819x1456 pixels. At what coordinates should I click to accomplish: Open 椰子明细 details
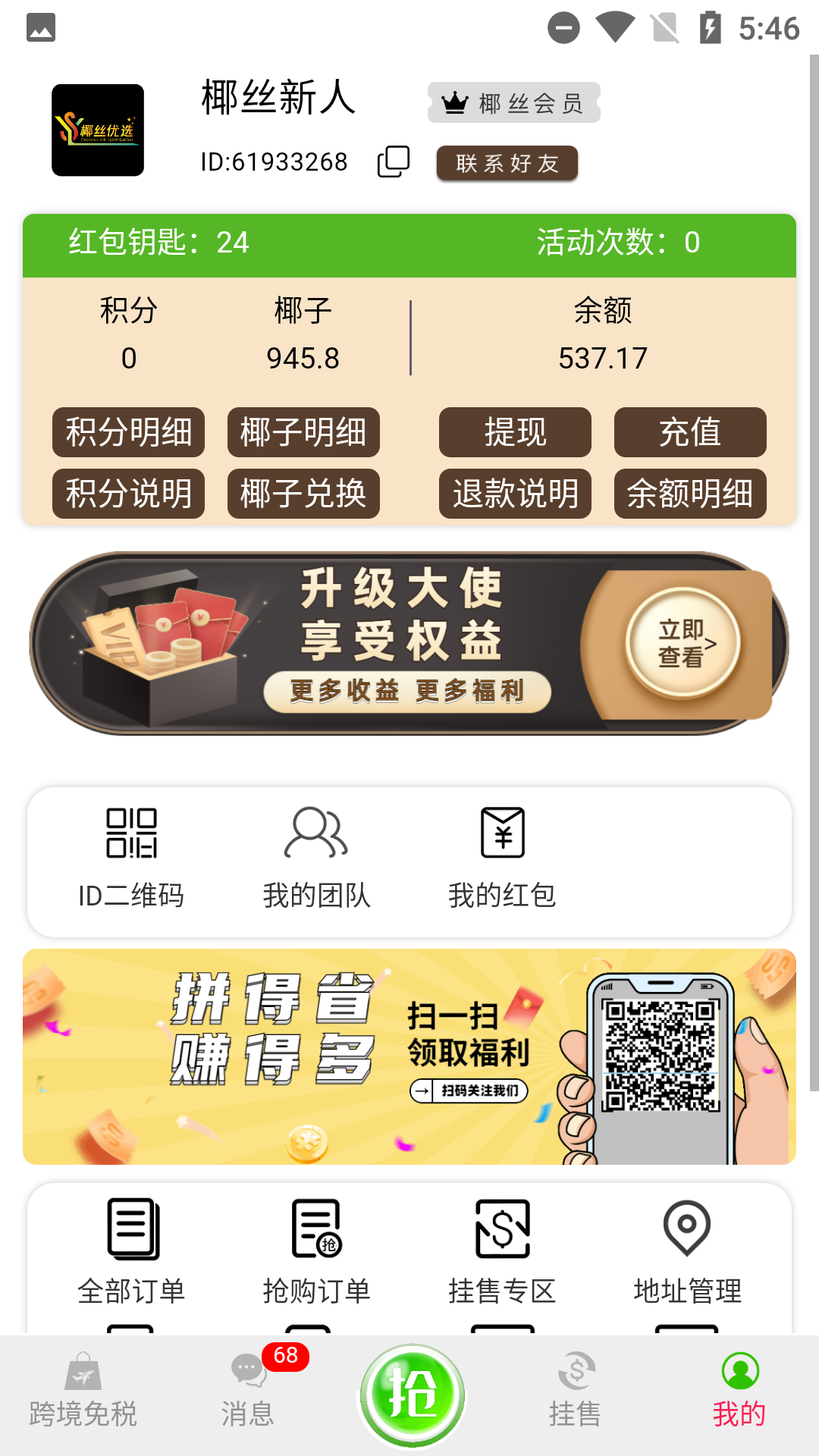(x=303, y=432)
